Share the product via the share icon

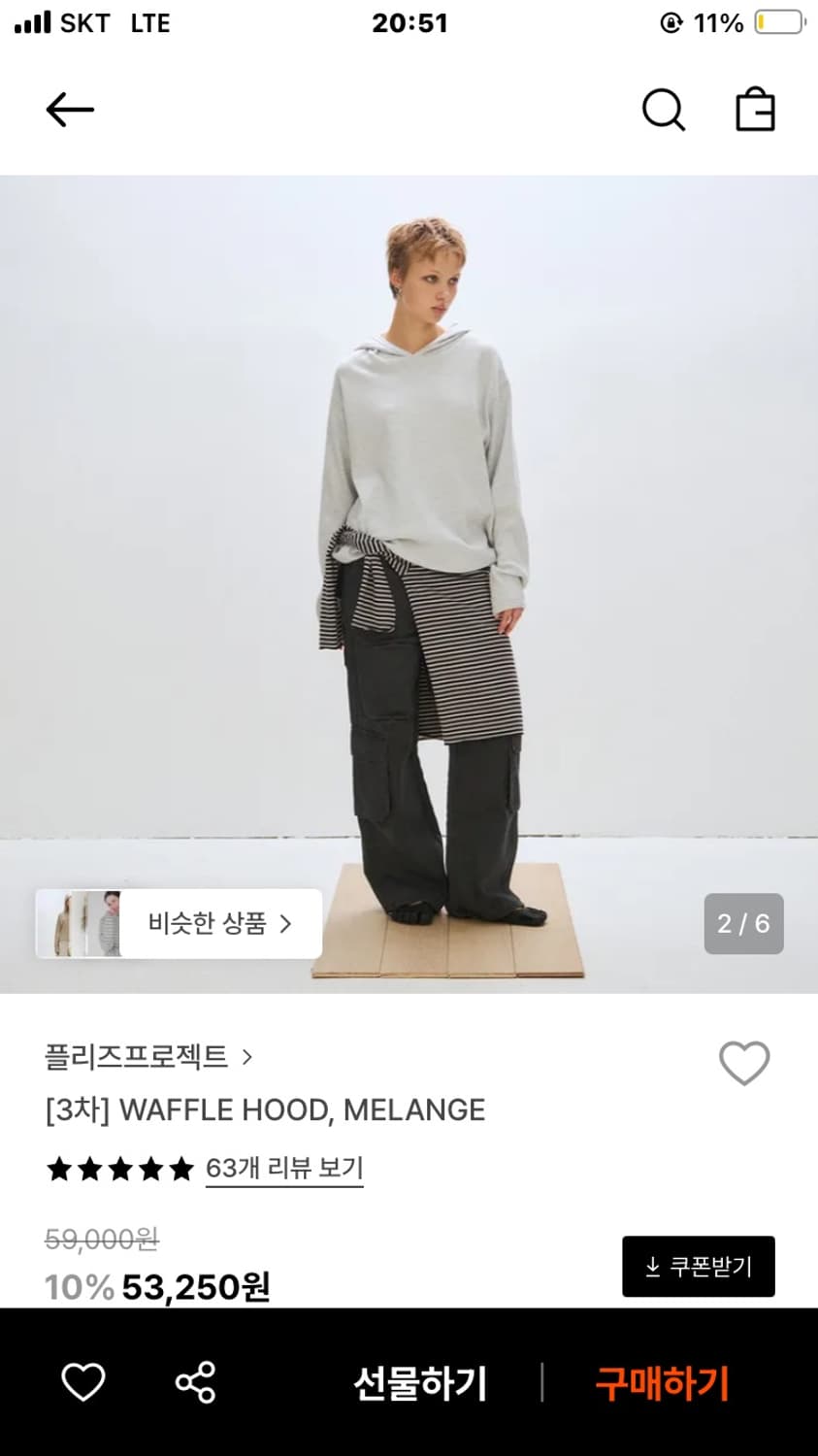pyautogui.click(x=194, y=1382)
